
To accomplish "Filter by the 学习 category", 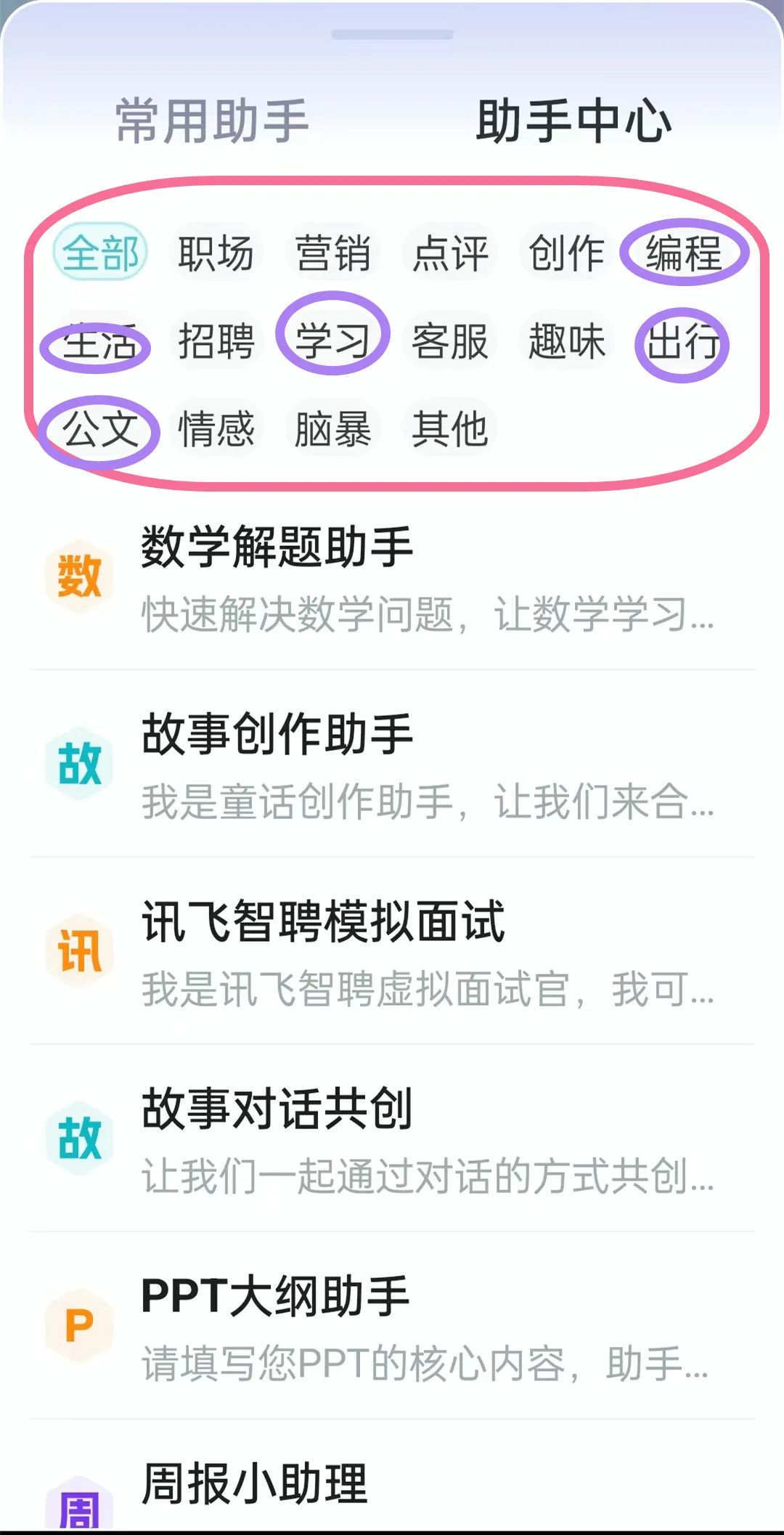I will click(333, 341).
